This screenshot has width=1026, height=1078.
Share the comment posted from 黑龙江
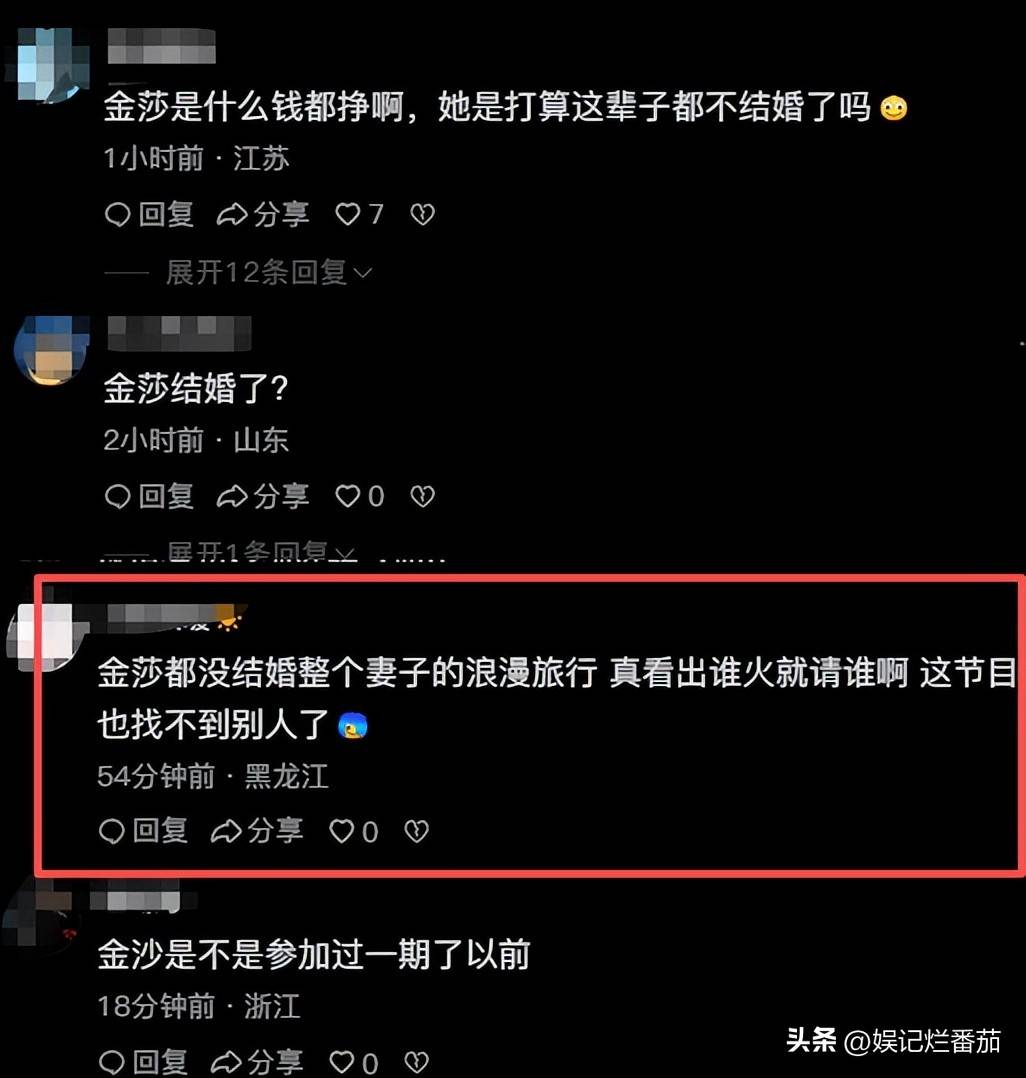pos(257,831)
